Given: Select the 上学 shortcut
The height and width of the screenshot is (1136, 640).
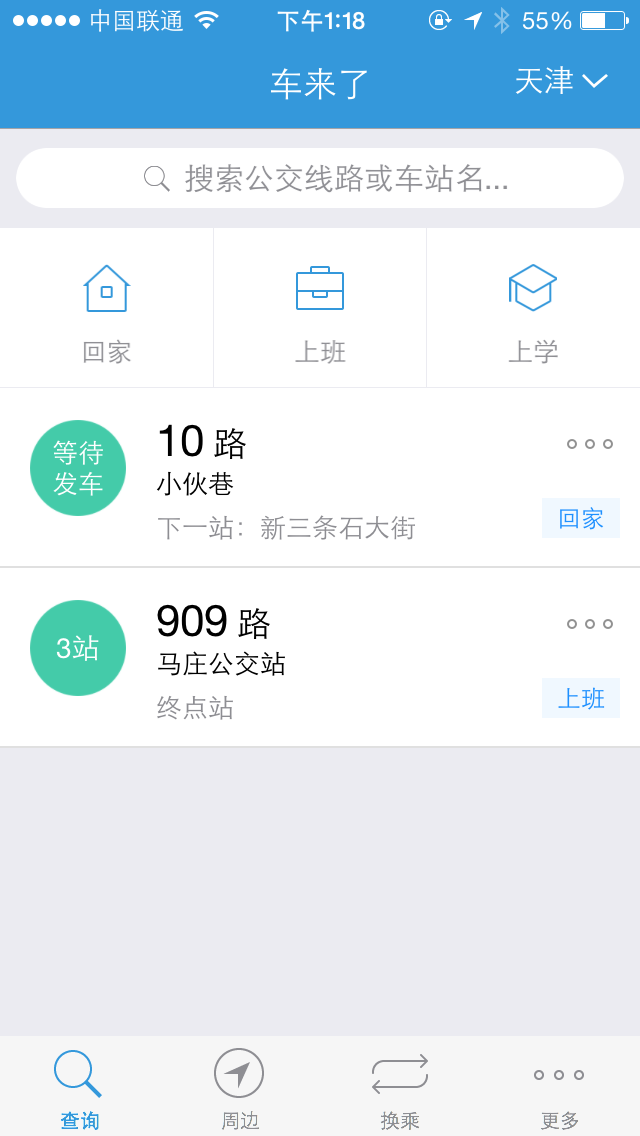Looking at the screenshot, I should [x=533, y=308].
